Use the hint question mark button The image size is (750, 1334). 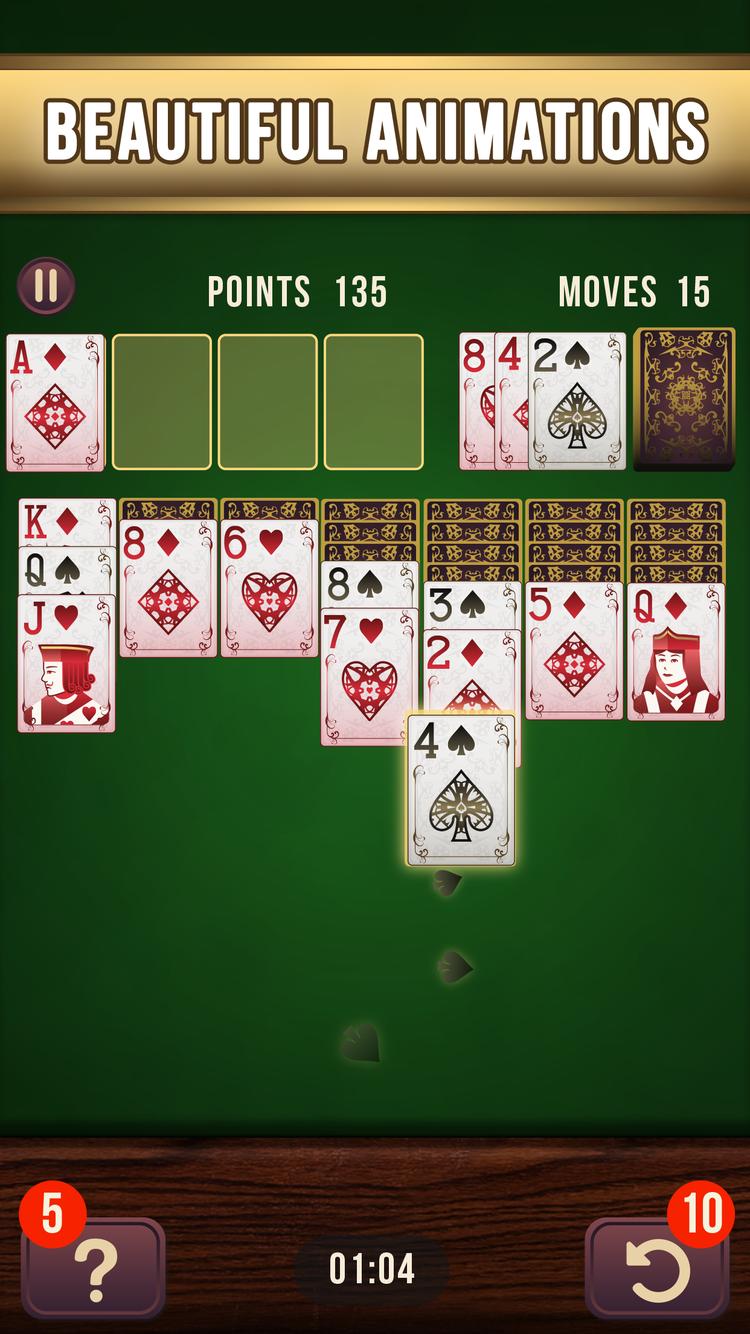coord(93,1268)
